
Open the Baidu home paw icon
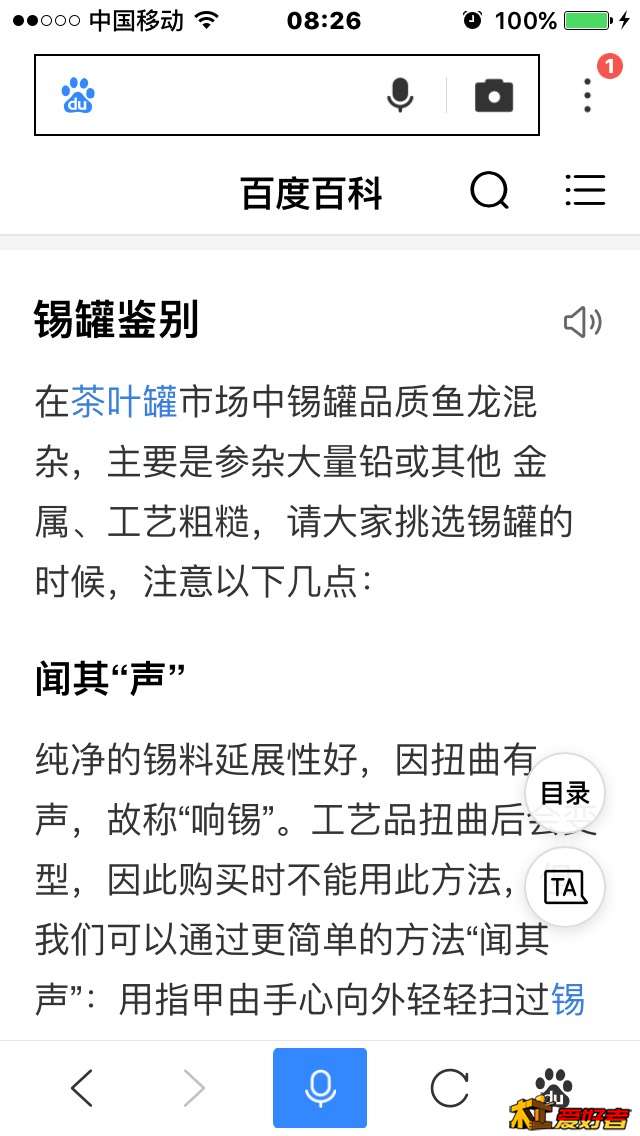point(553,1085)
